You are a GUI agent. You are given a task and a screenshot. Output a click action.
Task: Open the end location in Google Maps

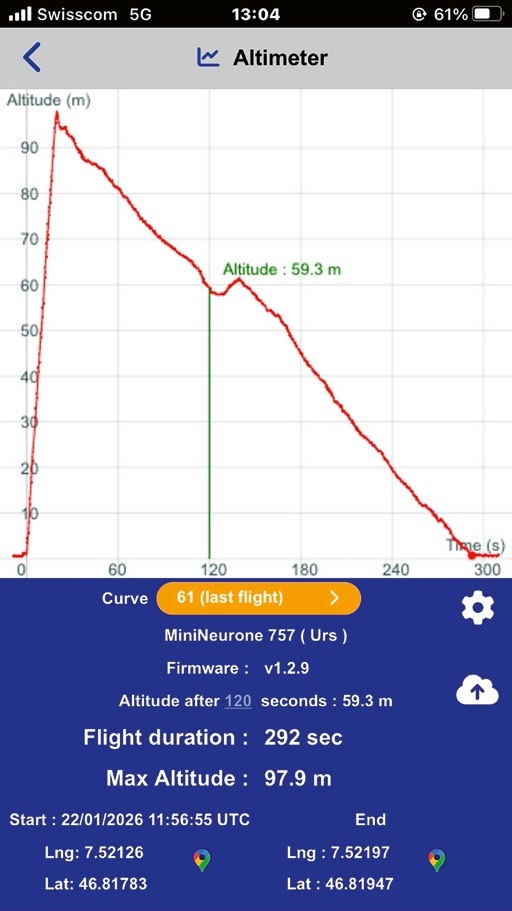pyautogui.click(x=436, y=860)
